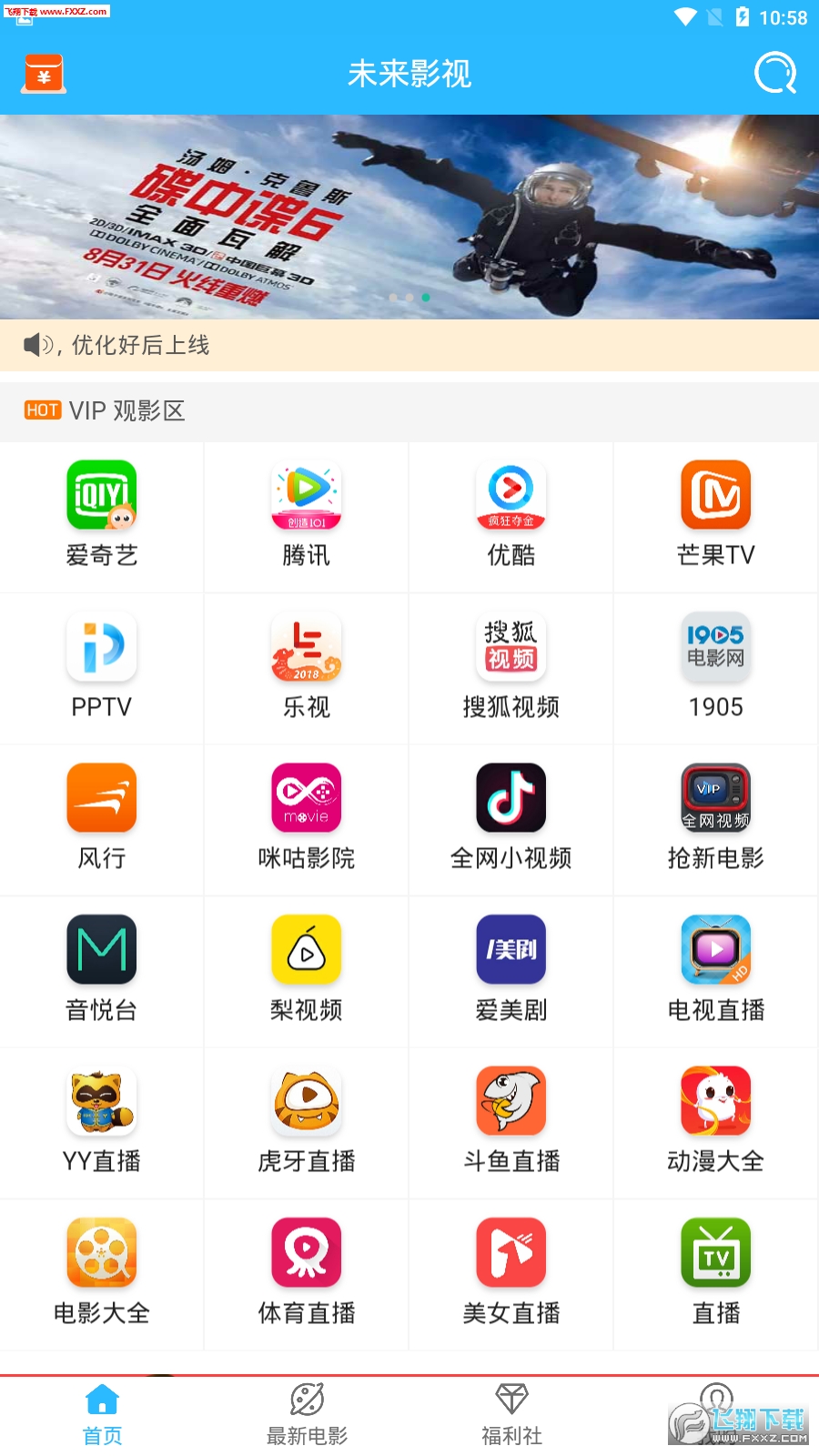Image resolution: width=819 pixels, height=1456 pixels.
Task: Open 优酷 in VIP zone
Action: [511, 515]
